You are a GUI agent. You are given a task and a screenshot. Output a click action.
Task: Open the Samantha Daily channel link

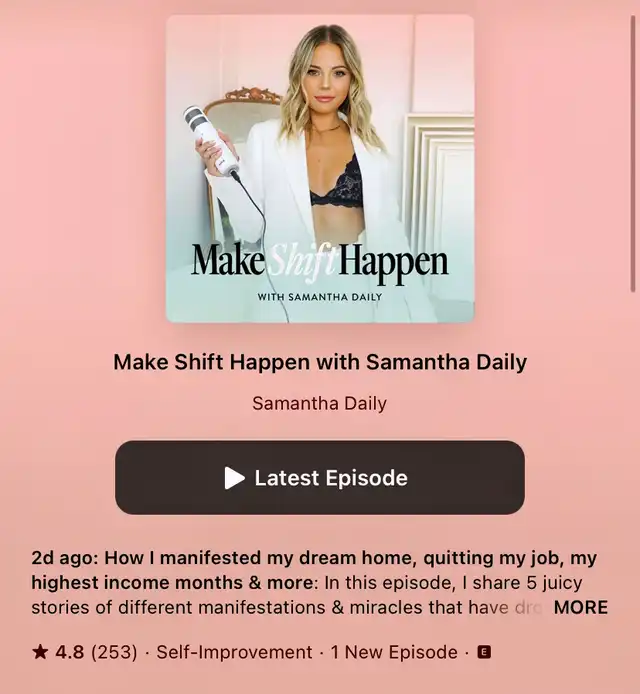(x=320, y=403)
